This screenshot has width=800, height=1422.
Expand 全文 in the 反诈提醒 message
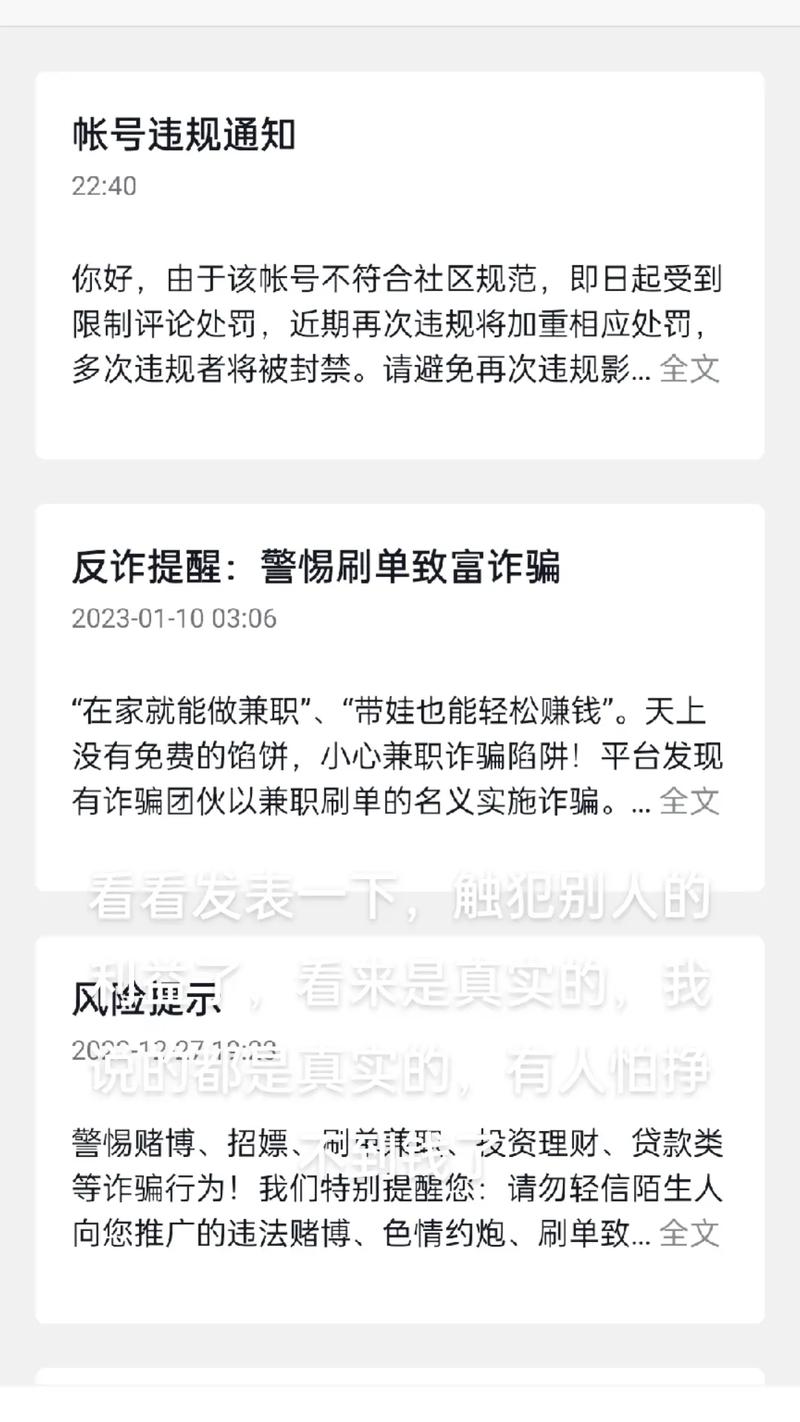(x=690, y=801)
